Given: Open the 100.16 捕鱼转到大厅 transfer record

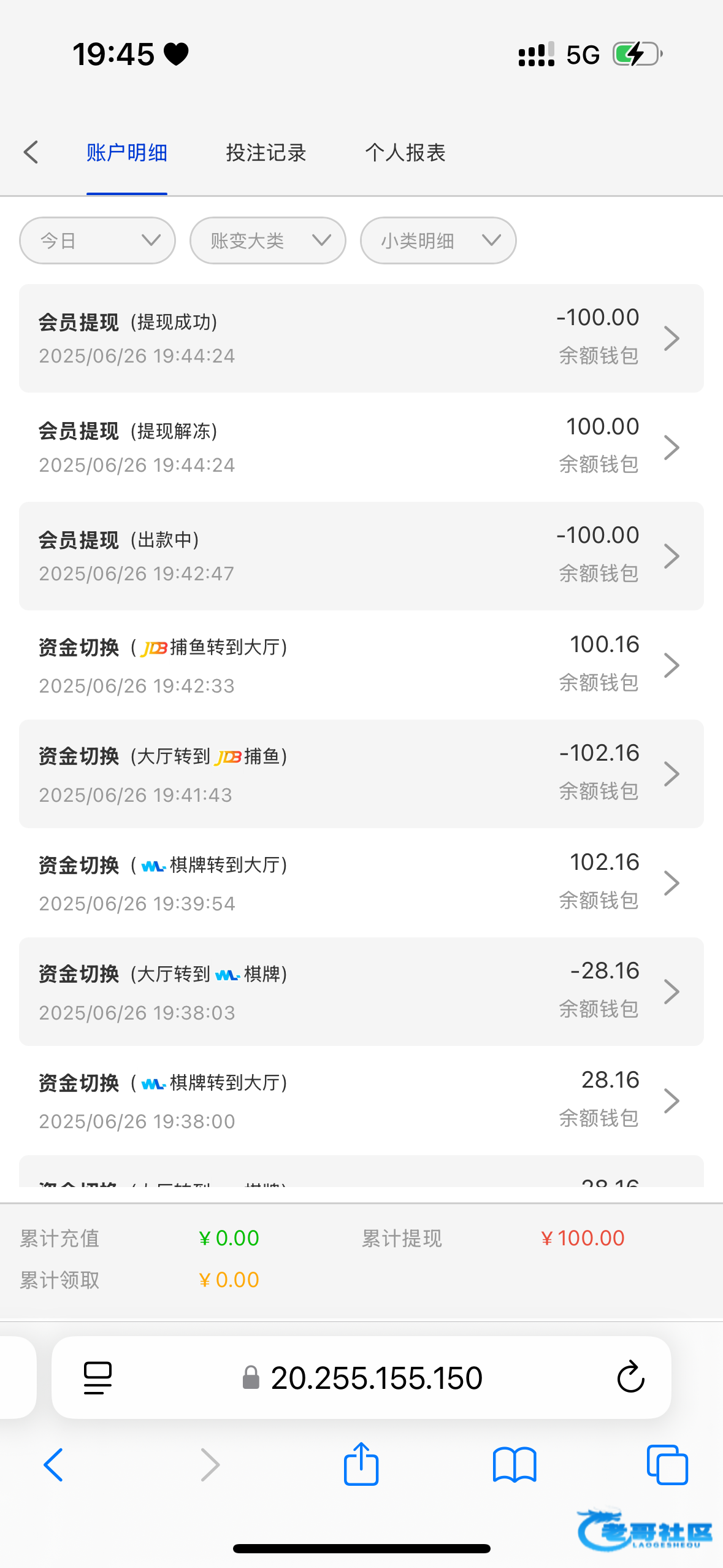Looking at the screenshot, I should (x=361, y=665).
